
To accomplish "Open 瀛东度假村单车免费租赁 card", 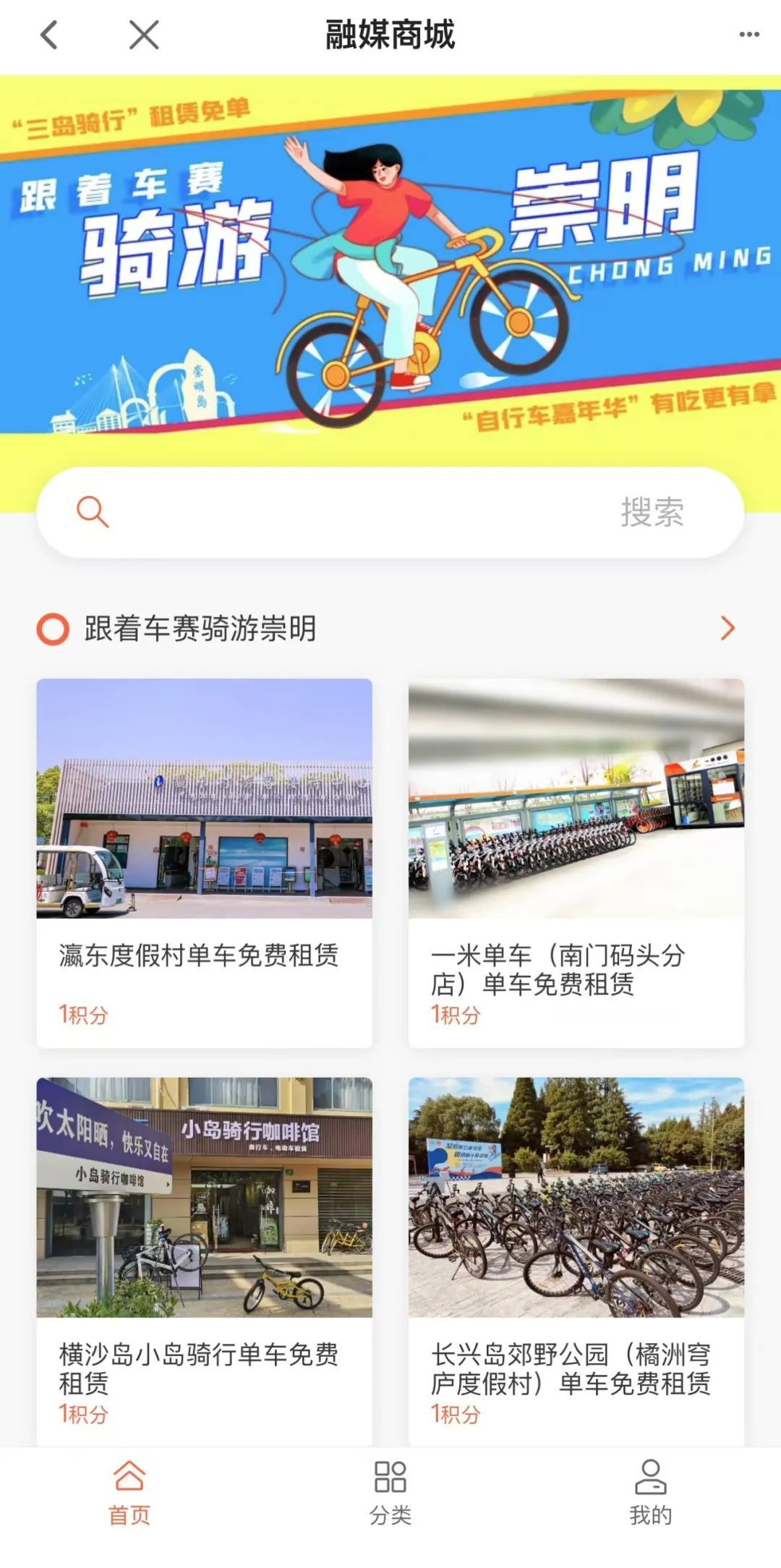I will coord(205,862).
